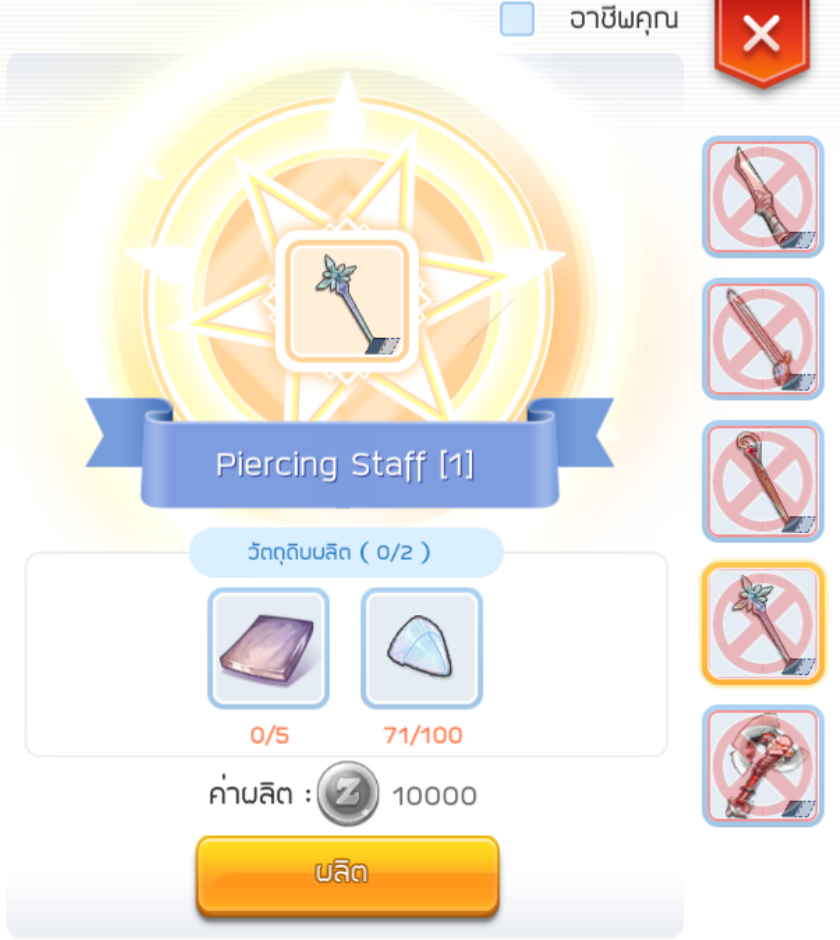Pick the red axe weapon in the side list
Viewport: 840px width, 940px height.
click(x=763, y=765)
